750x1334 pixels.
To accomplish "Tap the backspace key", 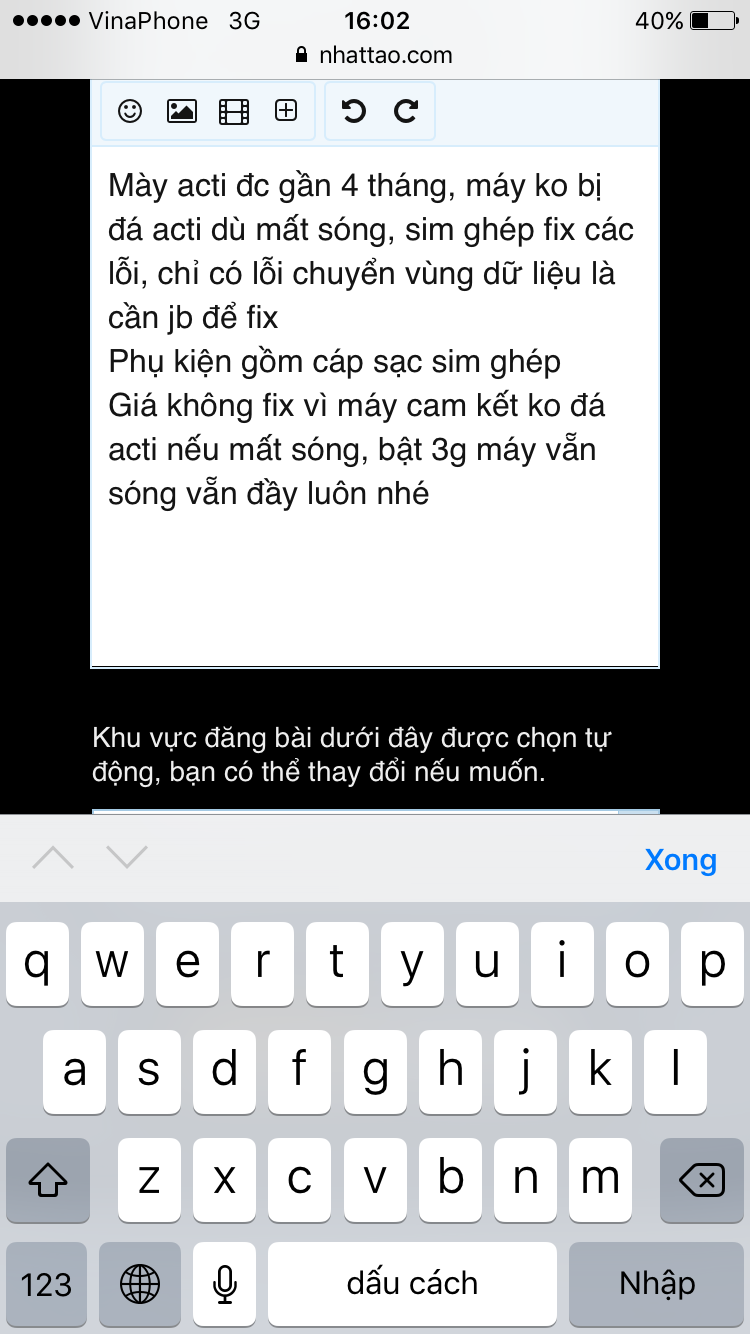I will 701,1181.
